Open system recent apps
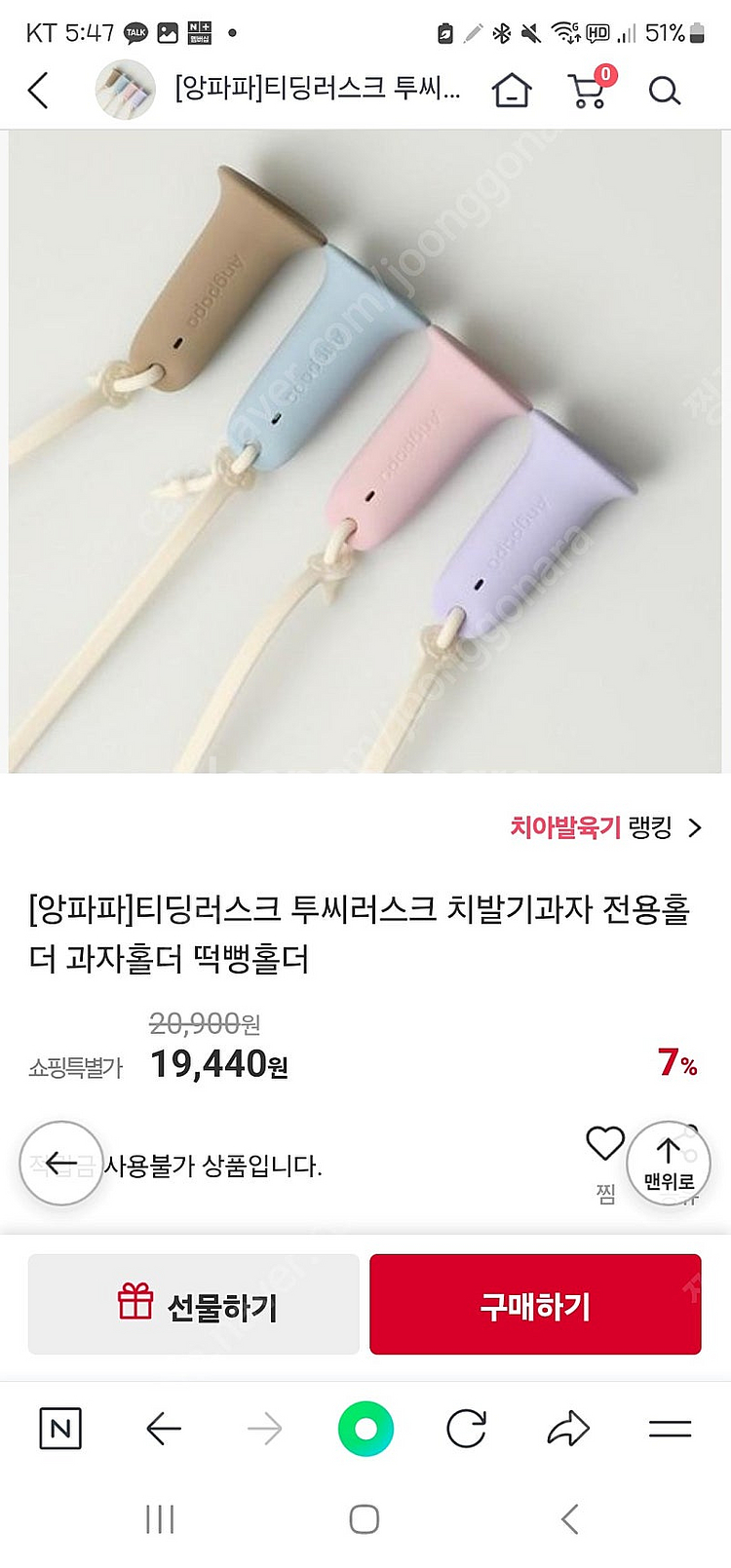Viewport: 731px width, 1568px height. 160,1518
